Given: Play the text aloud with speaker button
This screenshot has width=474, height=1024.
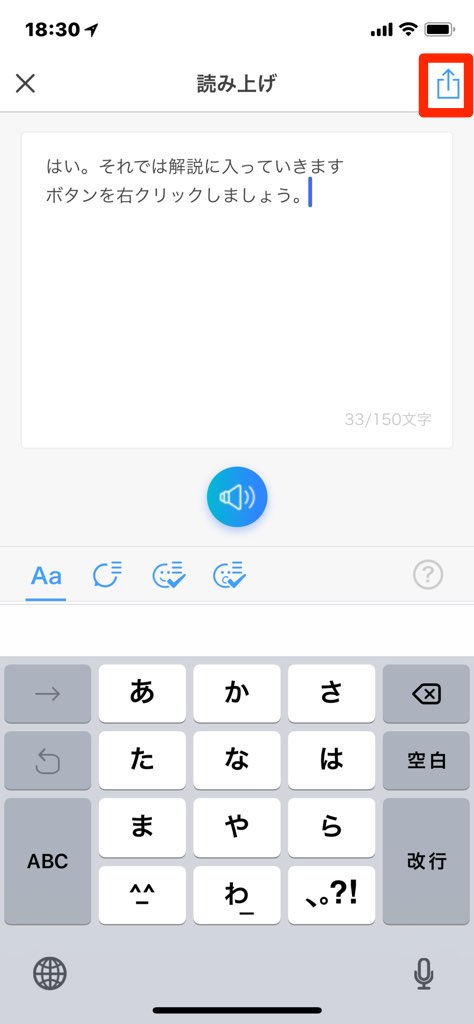Looking at the screenshot, I should (237, 497).
